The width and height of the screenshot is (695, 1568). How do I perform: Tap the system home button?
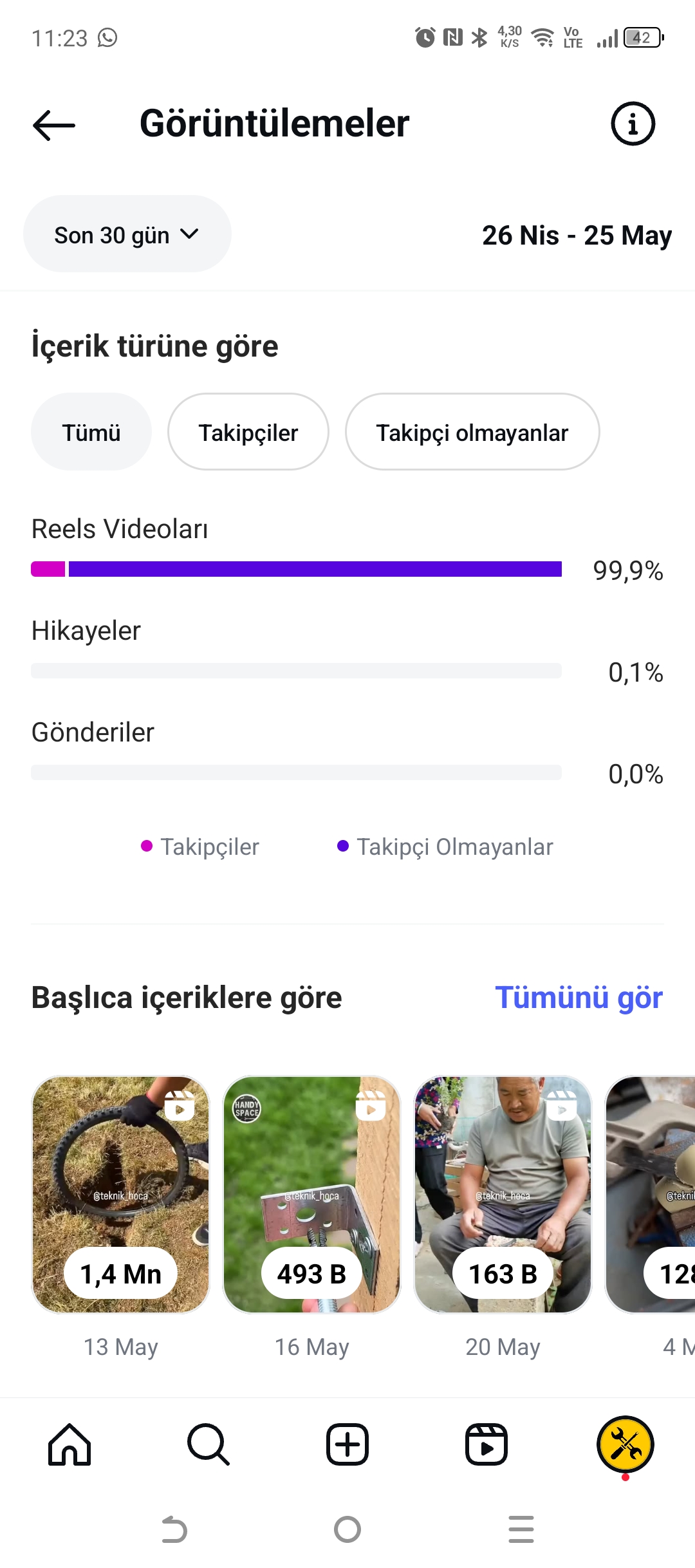click(347, 1529)
